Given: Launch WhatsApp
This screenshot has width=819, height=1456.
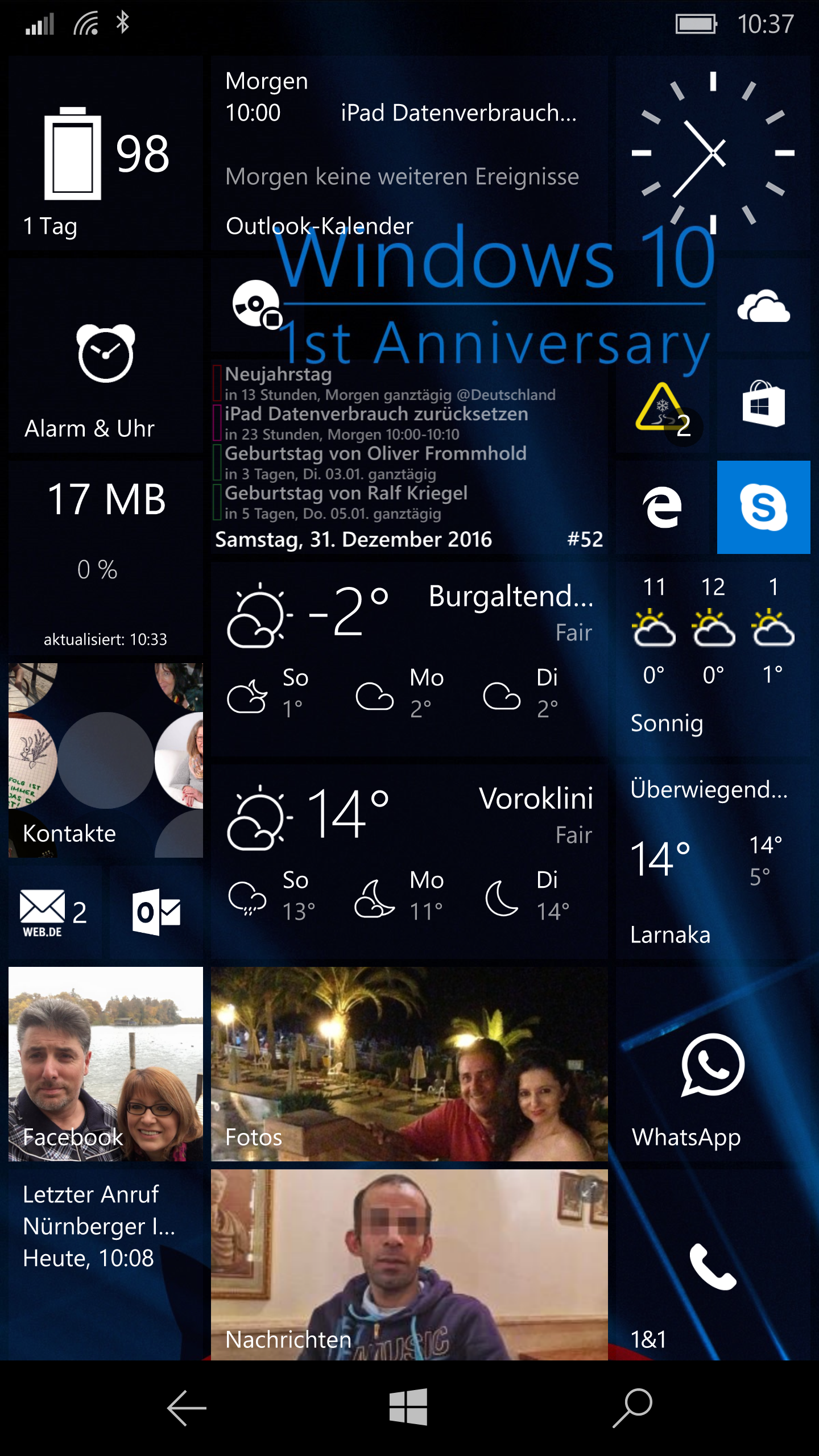Looking at the screenshot, I should pyautogui.click(x=713, y=1064).
